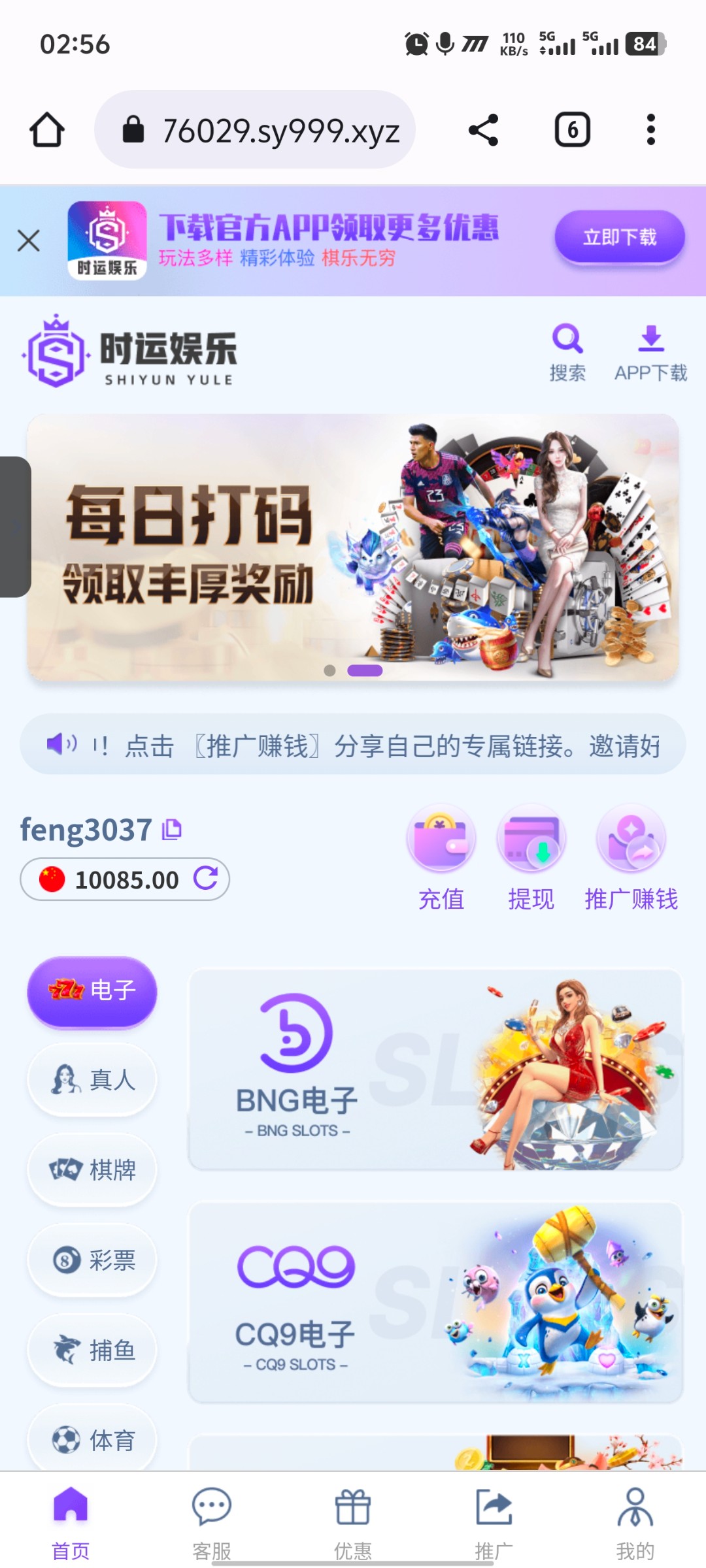Open the browser overflow menu
Screen dimensions: 706x1568
point(650,129)
